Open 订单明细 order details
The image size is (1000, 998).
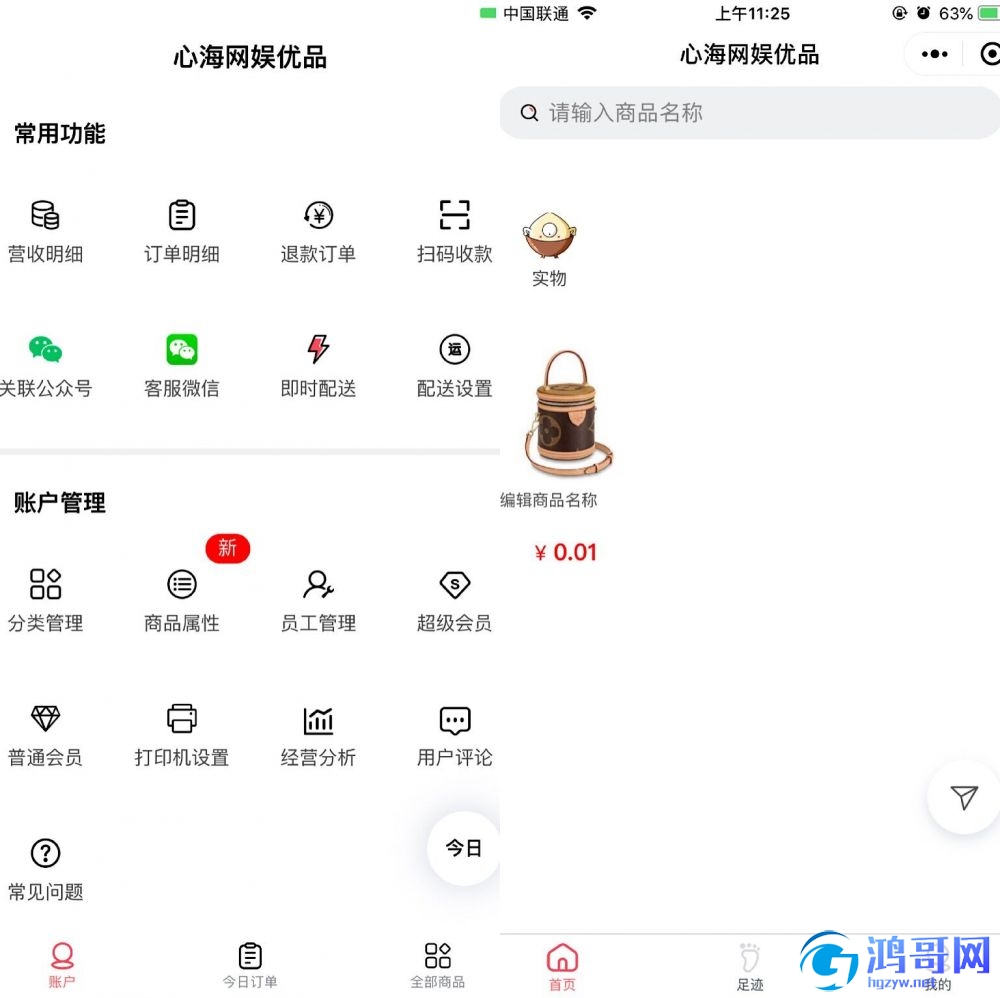(x=181, y=231)
